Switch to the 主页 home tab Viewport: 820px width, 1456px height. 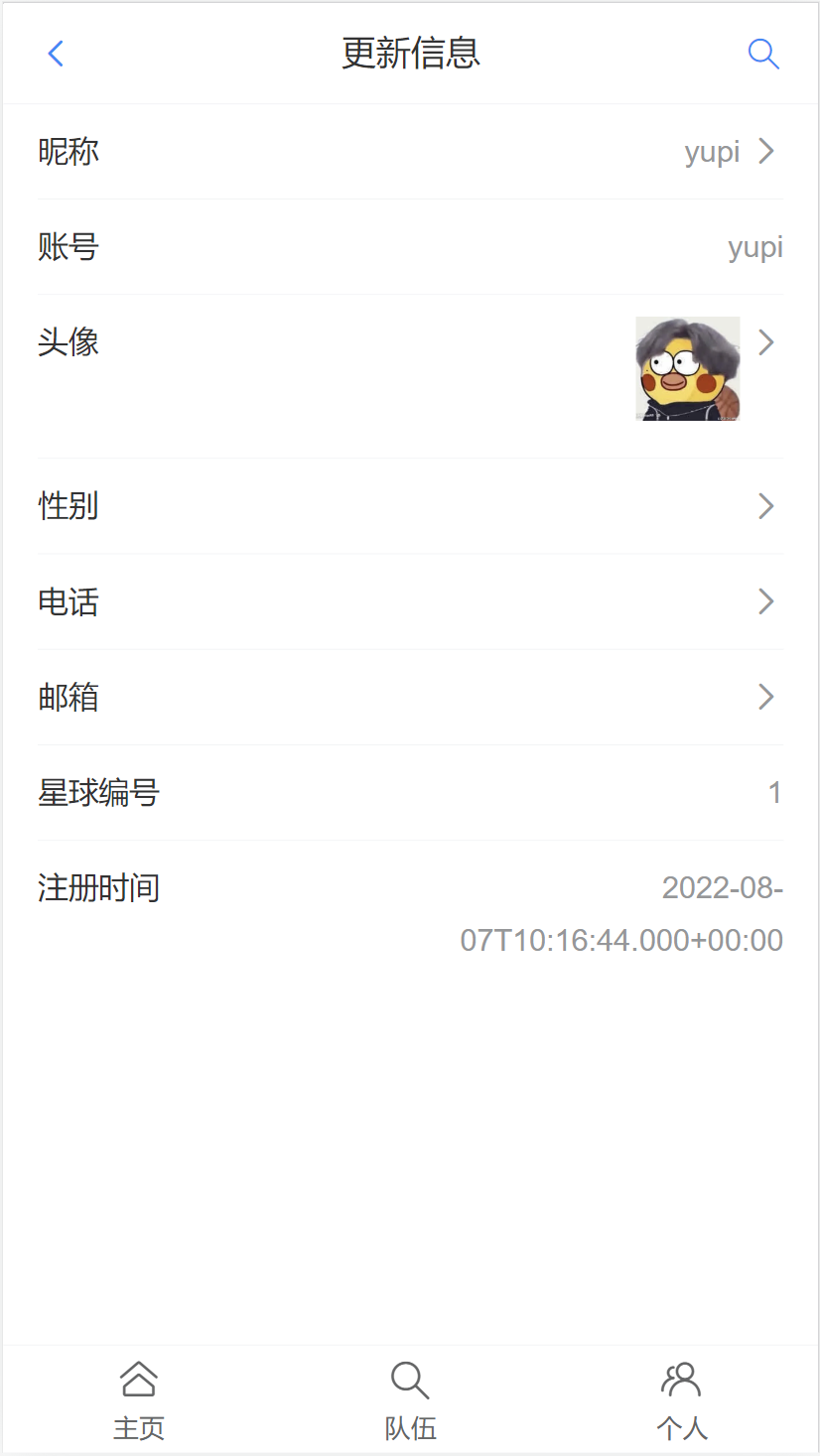coord(139,1400)
